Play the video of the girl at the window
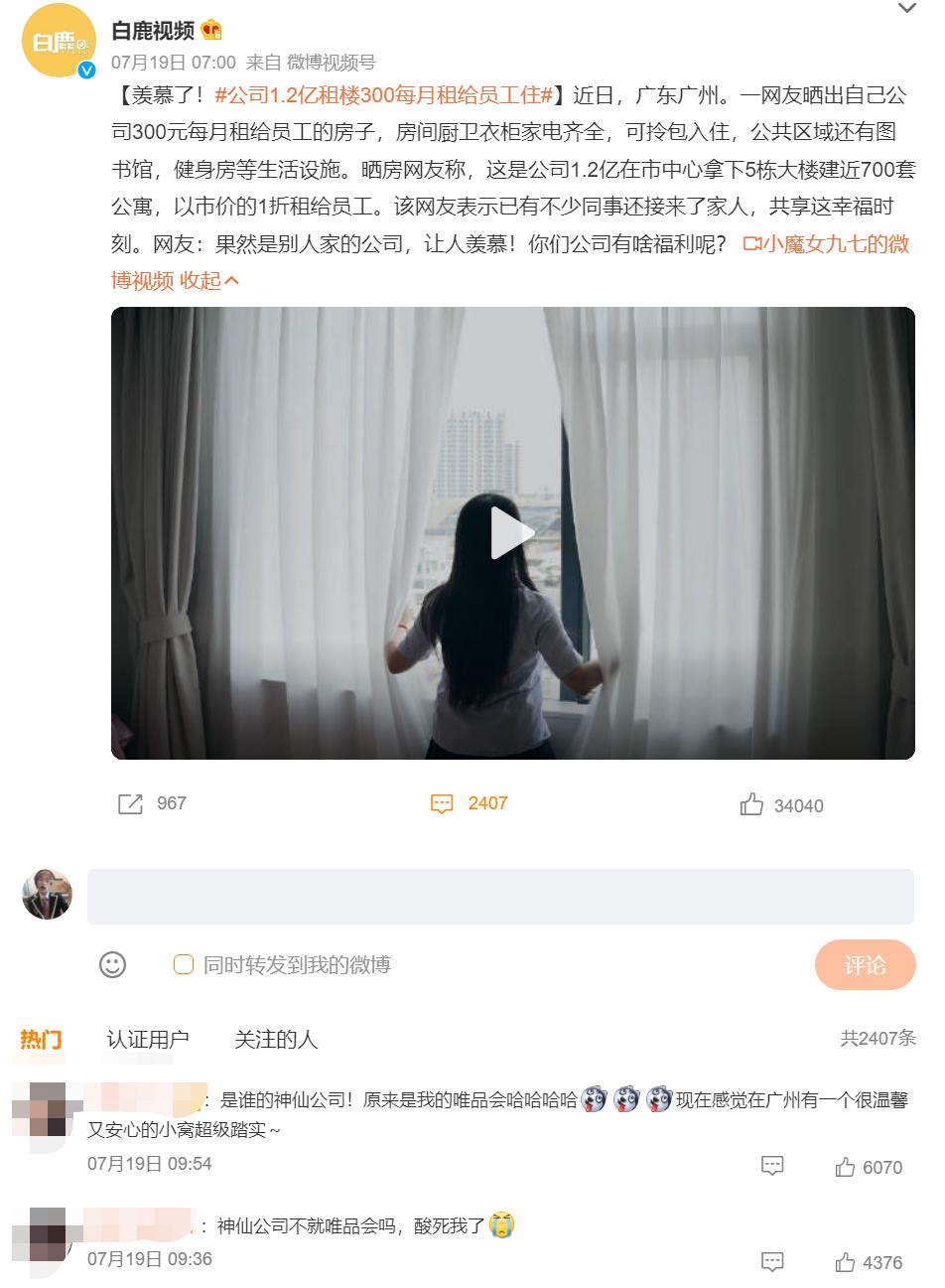The image size is (945, 1288). 512,533
